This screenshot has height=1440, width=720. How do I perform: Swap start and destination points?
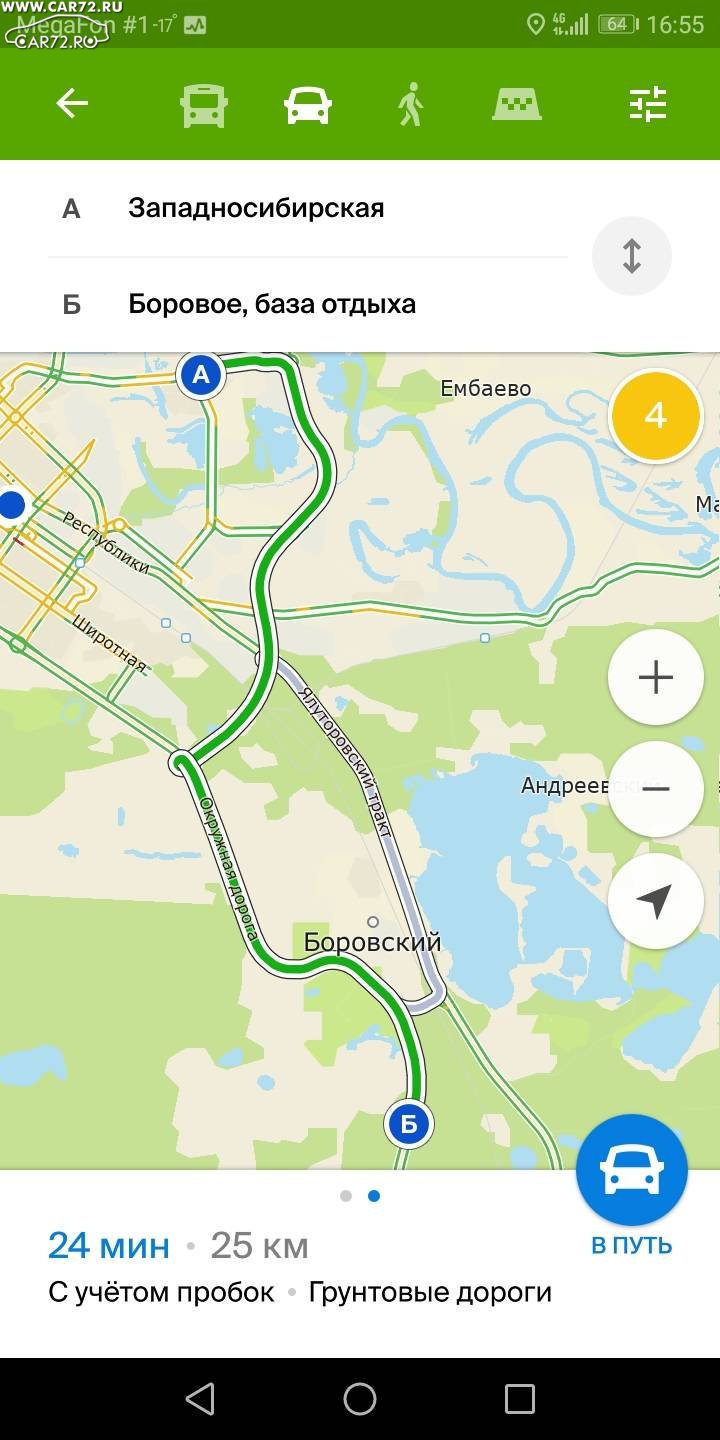click(632, 256)
